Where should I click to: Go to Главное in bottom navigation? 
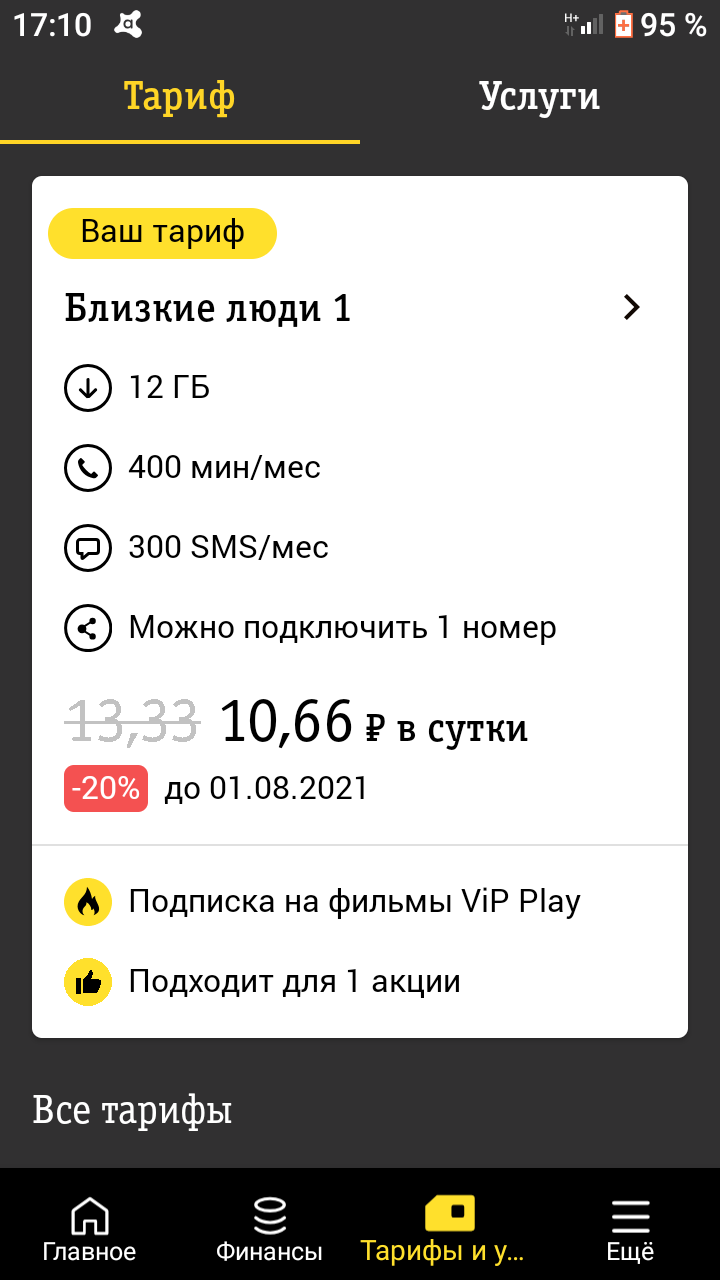click(x=89, y=1227)
